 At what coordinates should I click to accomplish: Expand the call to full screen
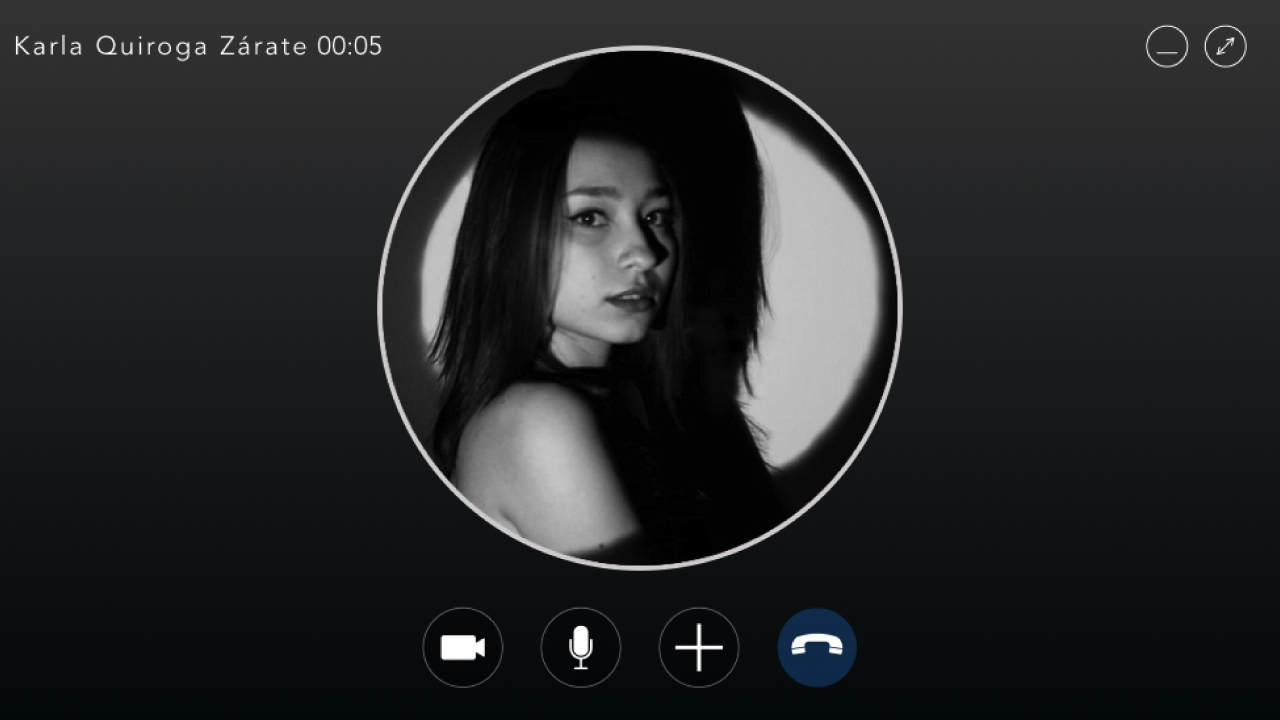click(1225, 47)
